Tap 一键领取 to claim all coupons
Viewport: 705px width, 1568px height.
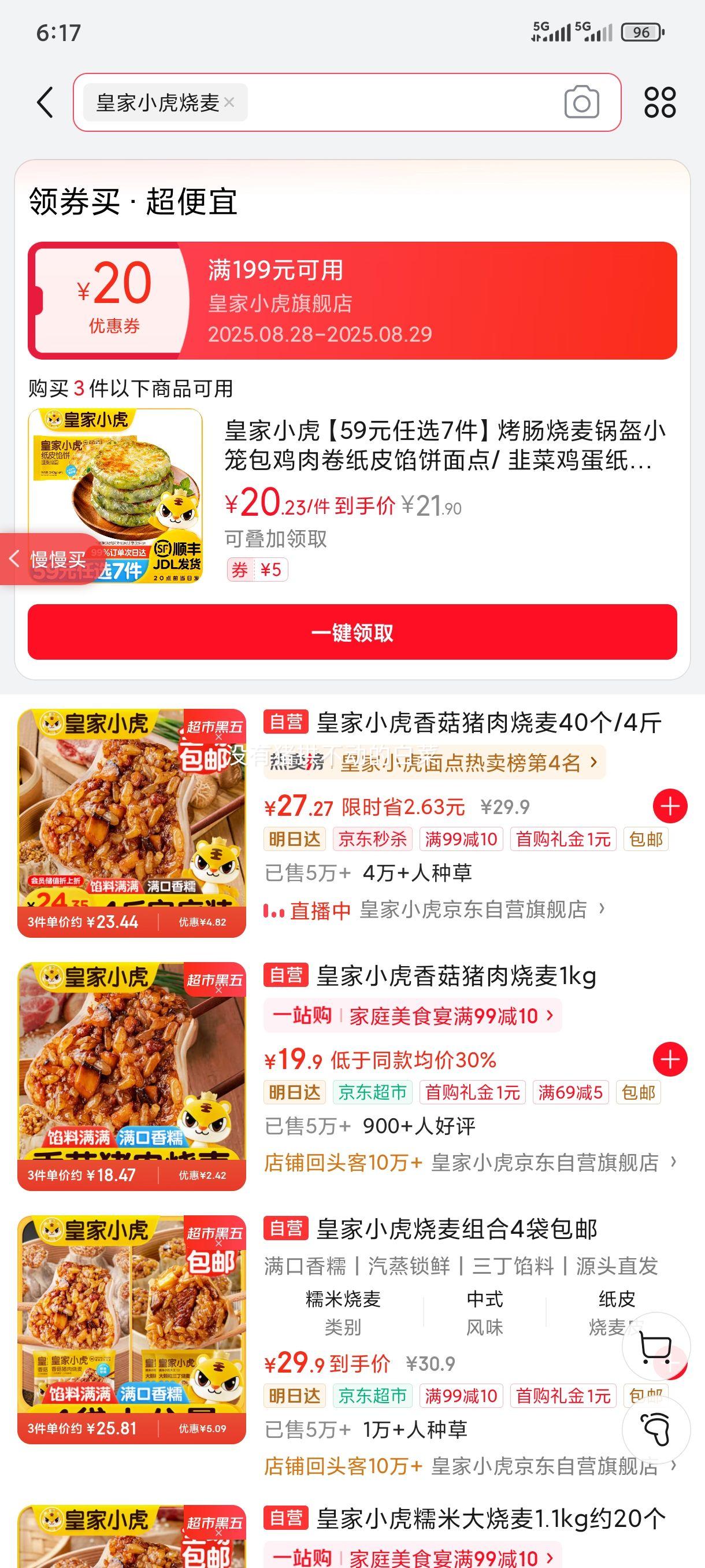coord(352,632)
